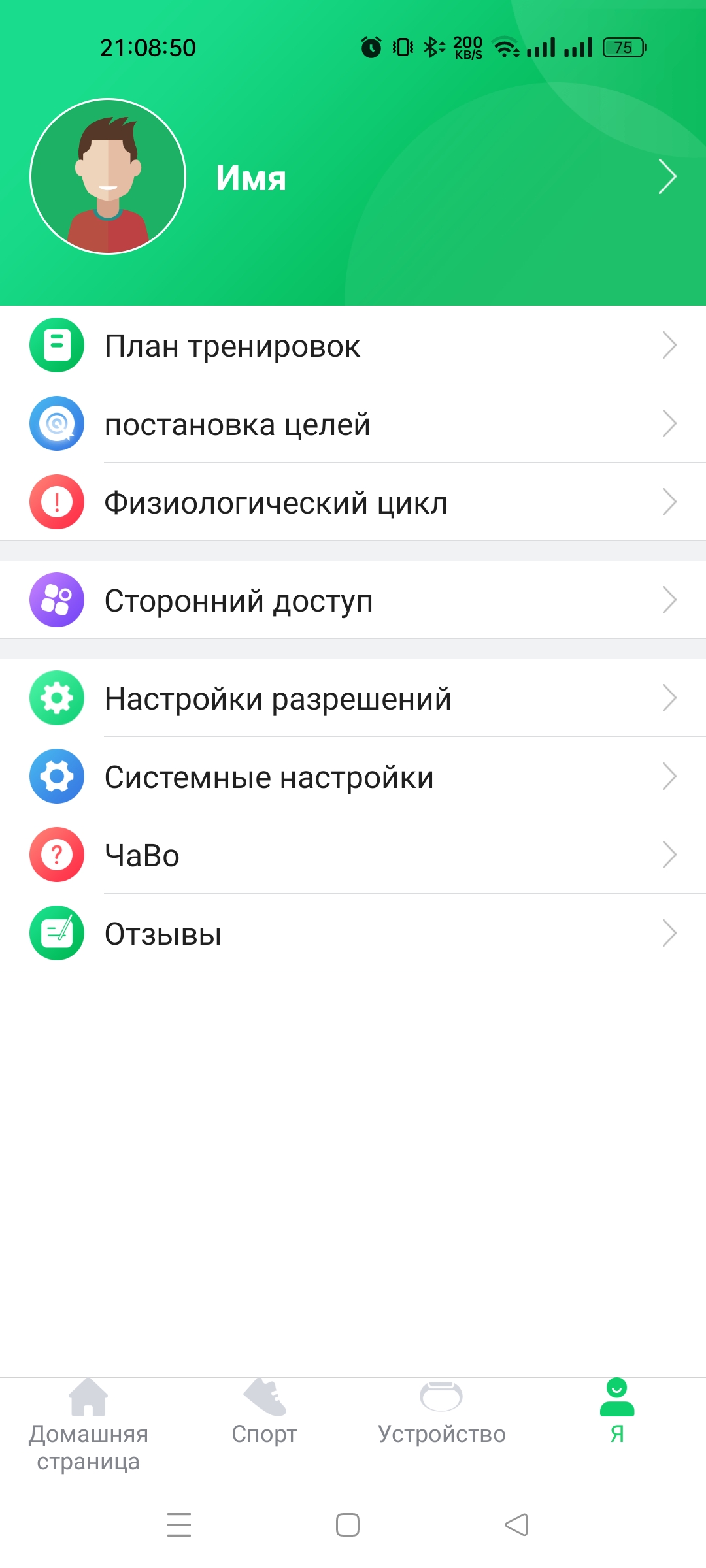Open the profile avatar picture
The width and height of the screenshot is (706, 1568).
(x=108, y=176)
